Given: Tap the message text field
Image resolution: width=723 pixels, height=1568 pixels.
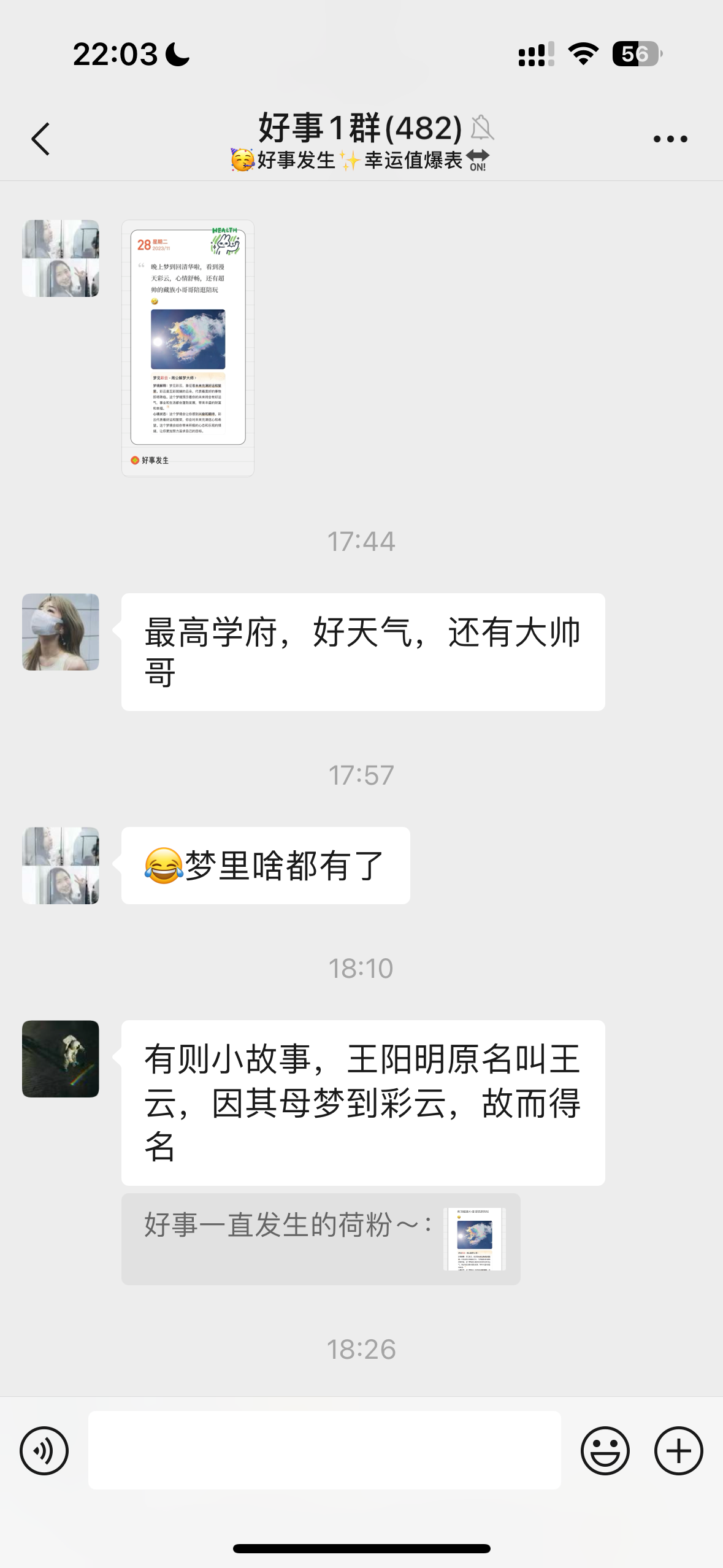Looking at the screenshot, I should [x=324, y=1450].
